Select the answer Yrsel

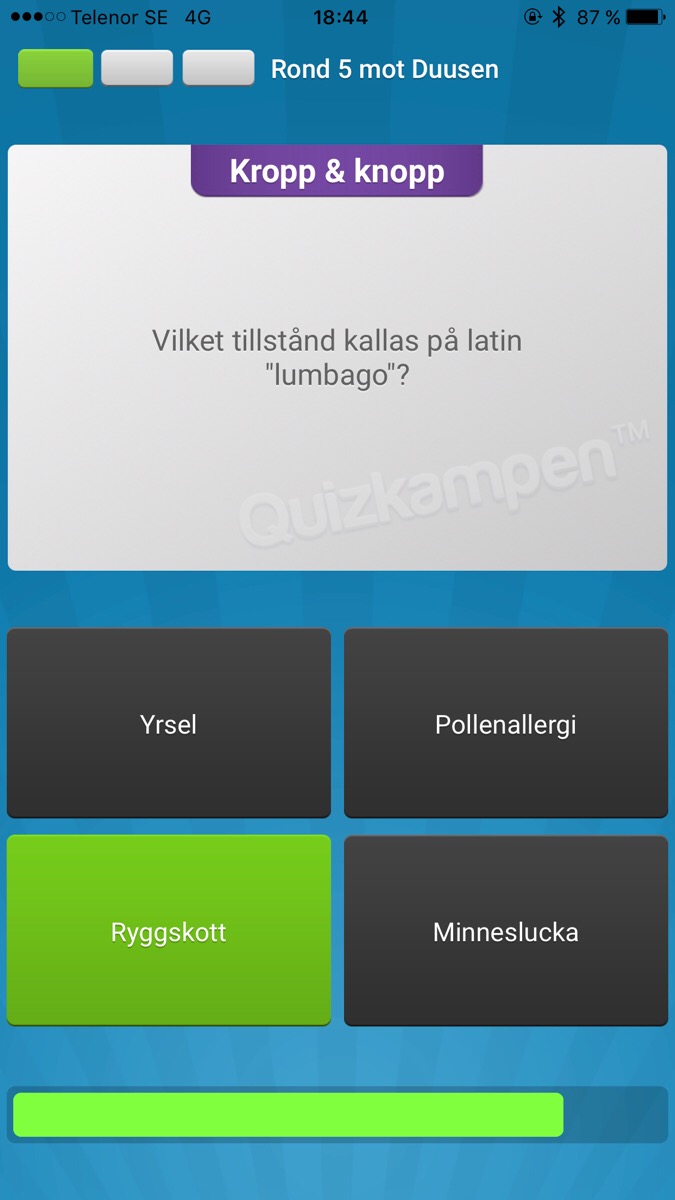[168, 723]
